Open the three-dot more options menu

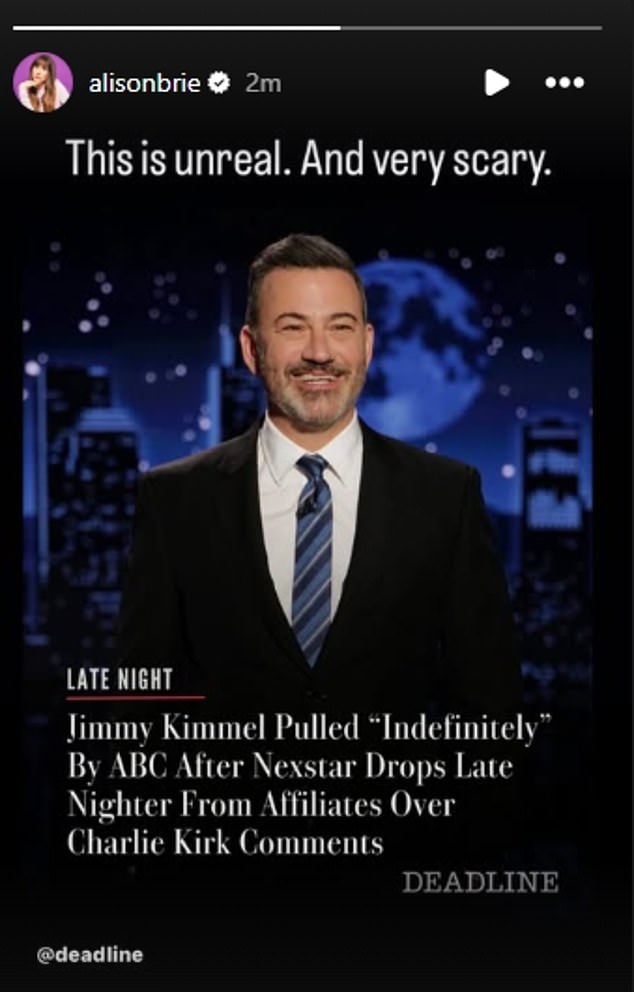pos(563,83)
